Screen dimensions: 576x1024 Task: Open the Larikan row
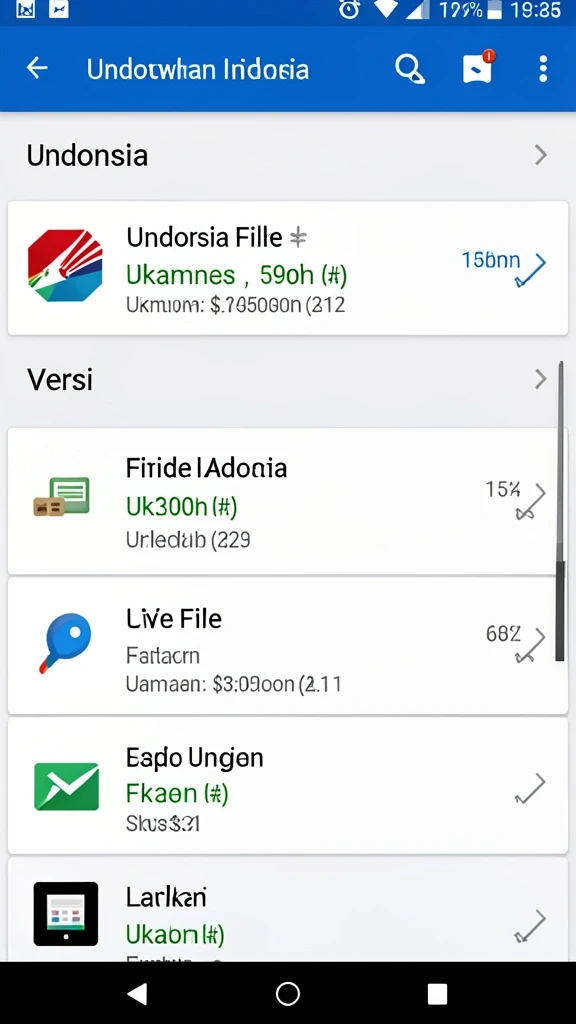tap(288, 909)
